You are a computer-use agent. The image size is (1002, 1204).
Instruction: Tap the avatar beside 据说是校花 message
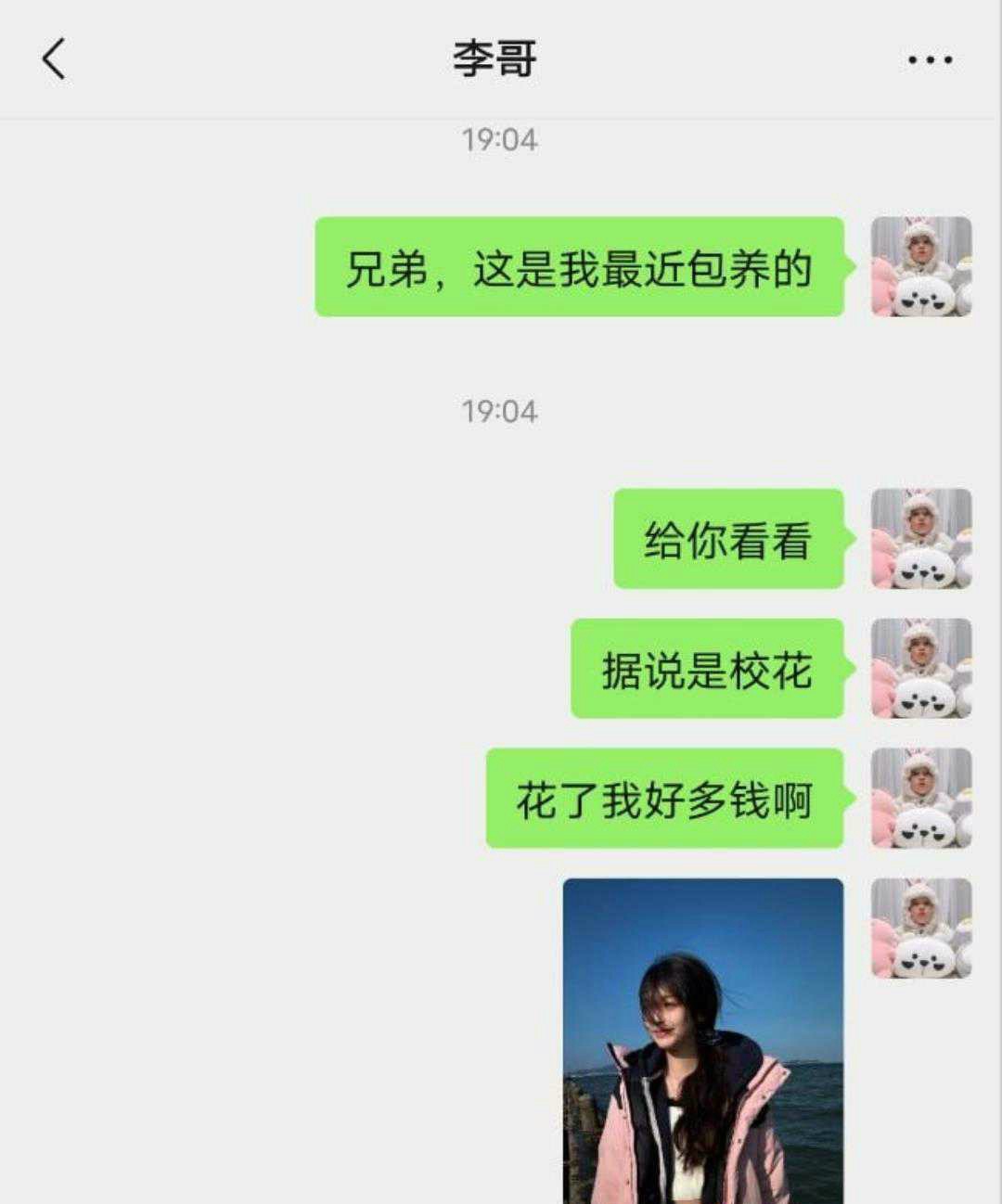[x=921, y=669]
